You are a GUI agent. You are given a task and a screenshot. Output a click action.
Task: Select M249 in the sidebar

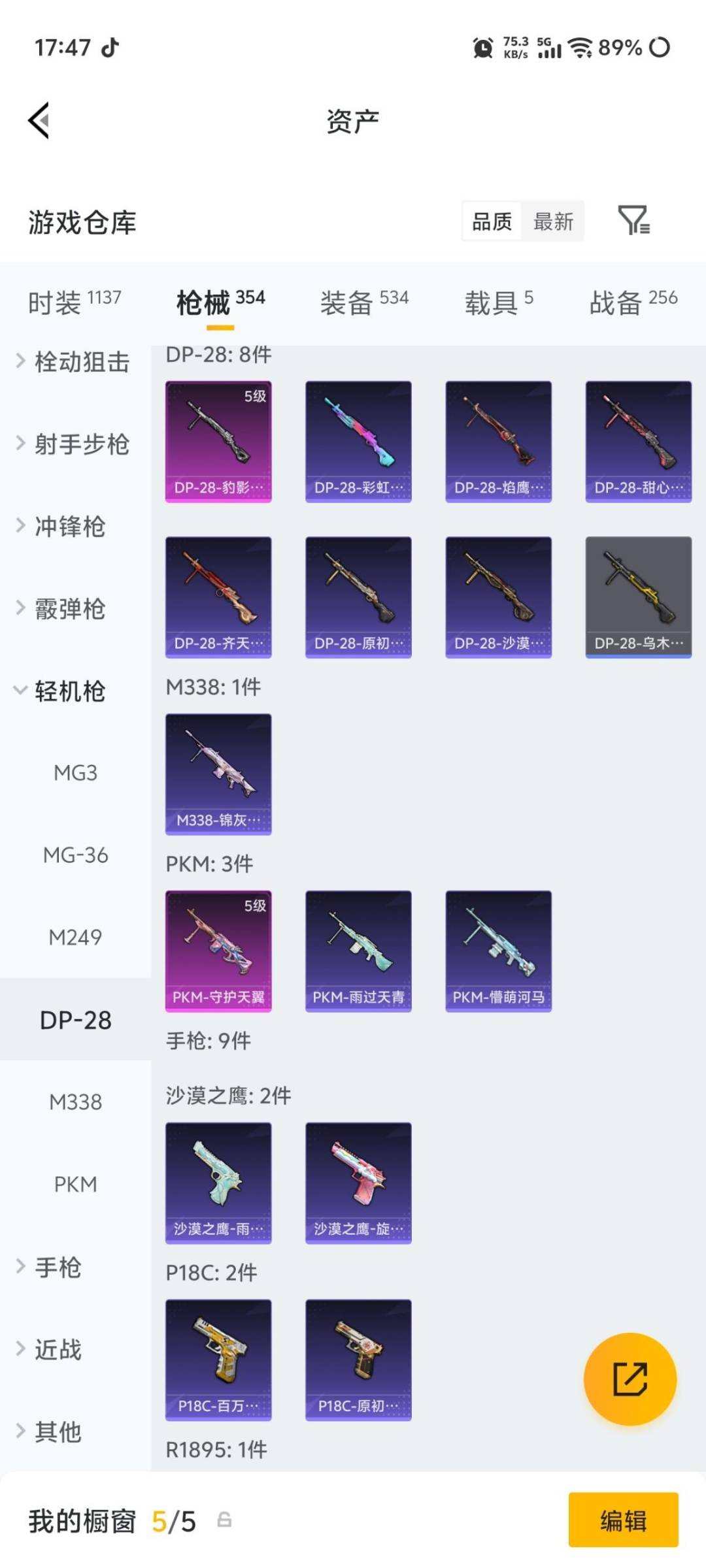[75, 938]
